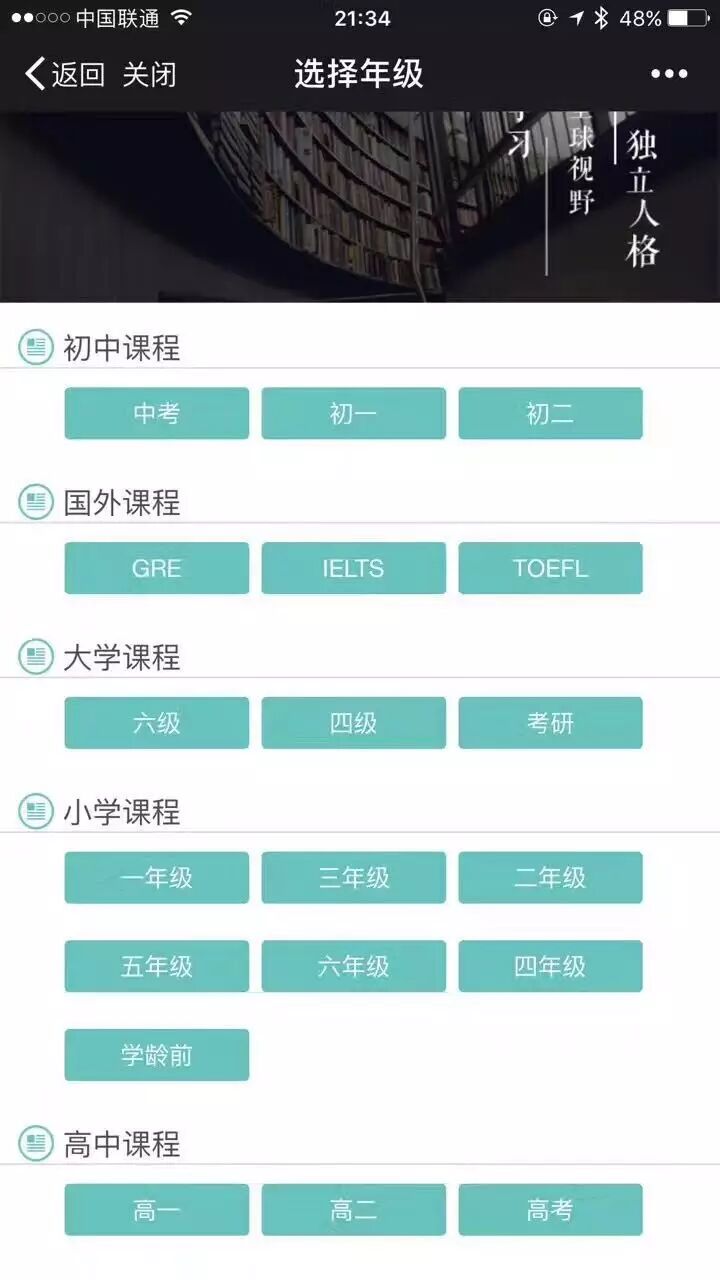
Task: Pick the 三年级 button
Action: 353,878
